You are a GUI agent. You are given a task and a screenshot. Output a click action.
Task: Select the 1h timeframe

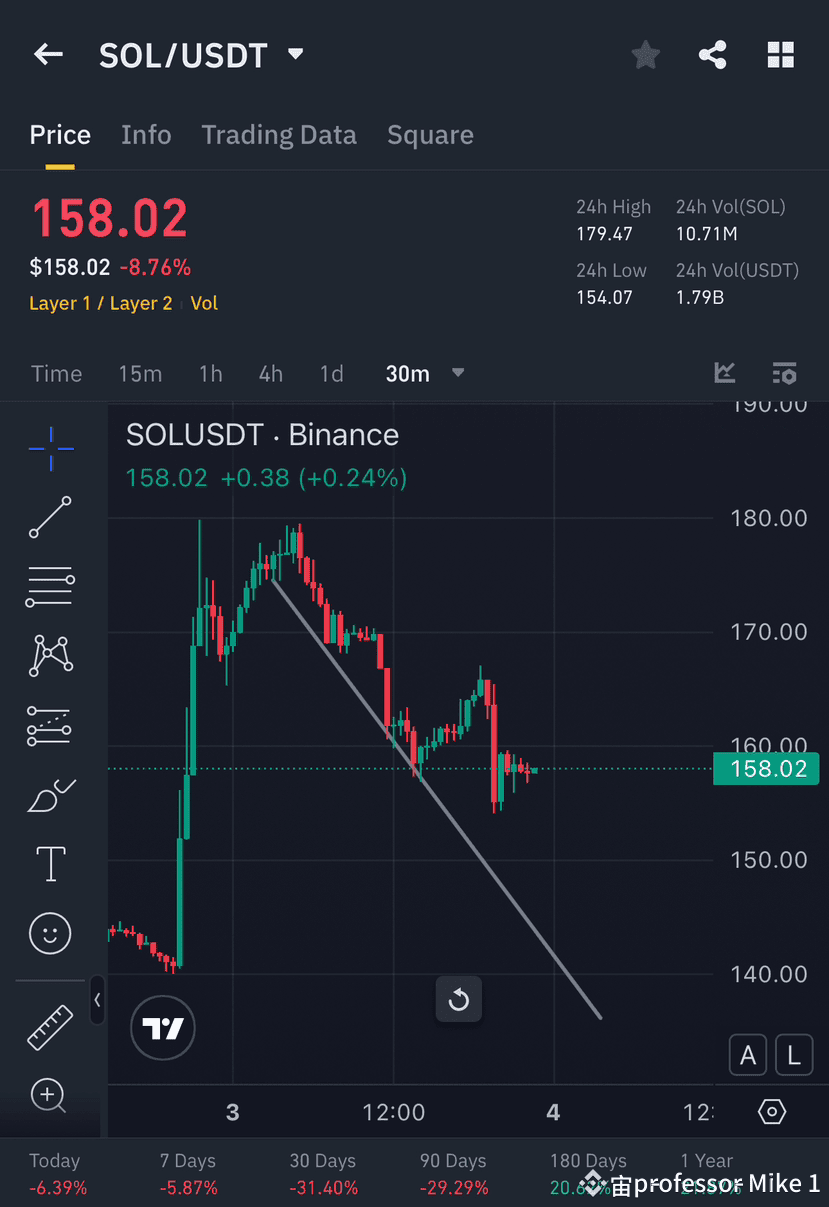210,373
